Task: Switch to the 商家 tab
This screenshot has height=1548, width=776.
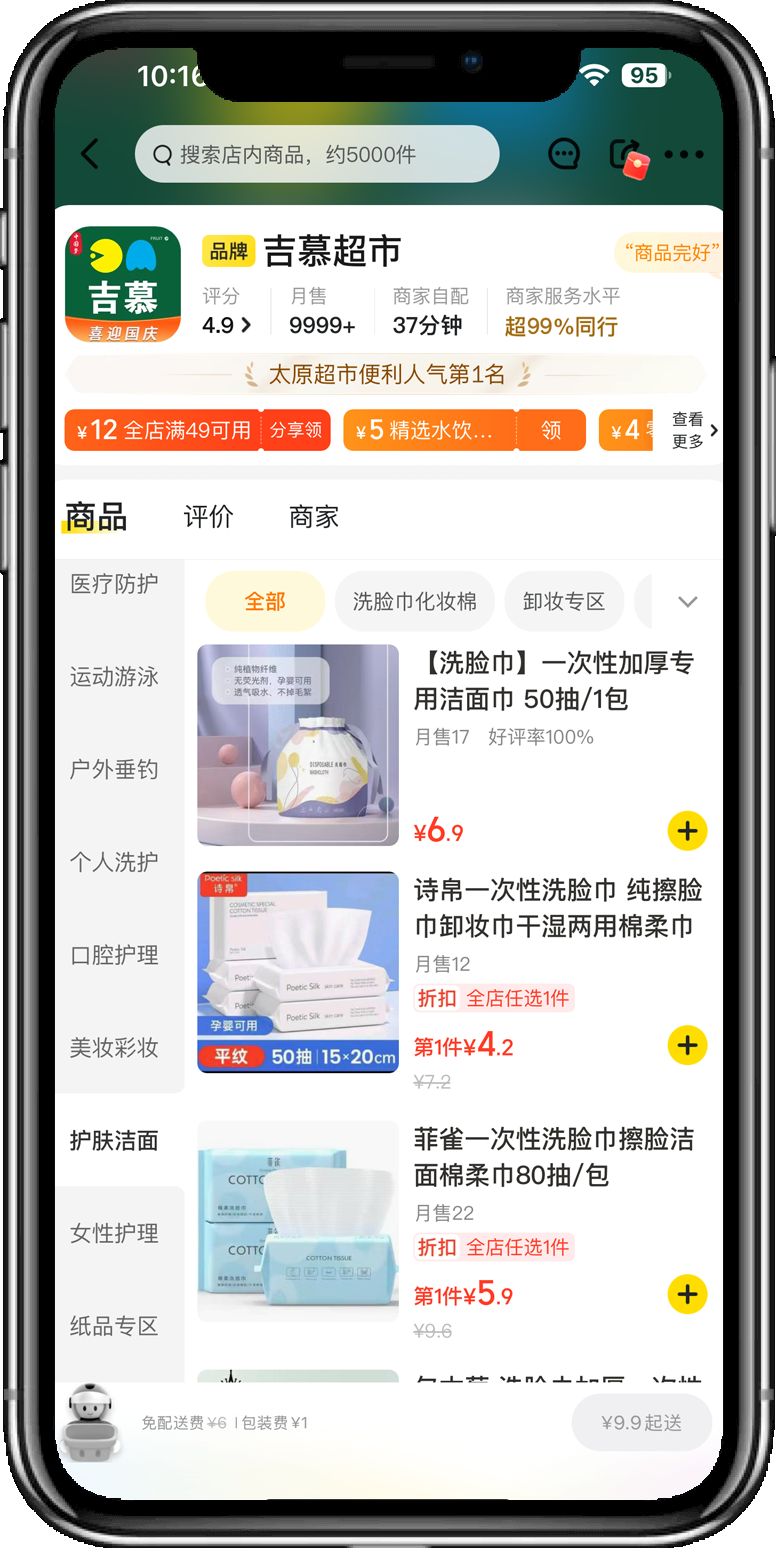Action: click(x=314, y=517)
